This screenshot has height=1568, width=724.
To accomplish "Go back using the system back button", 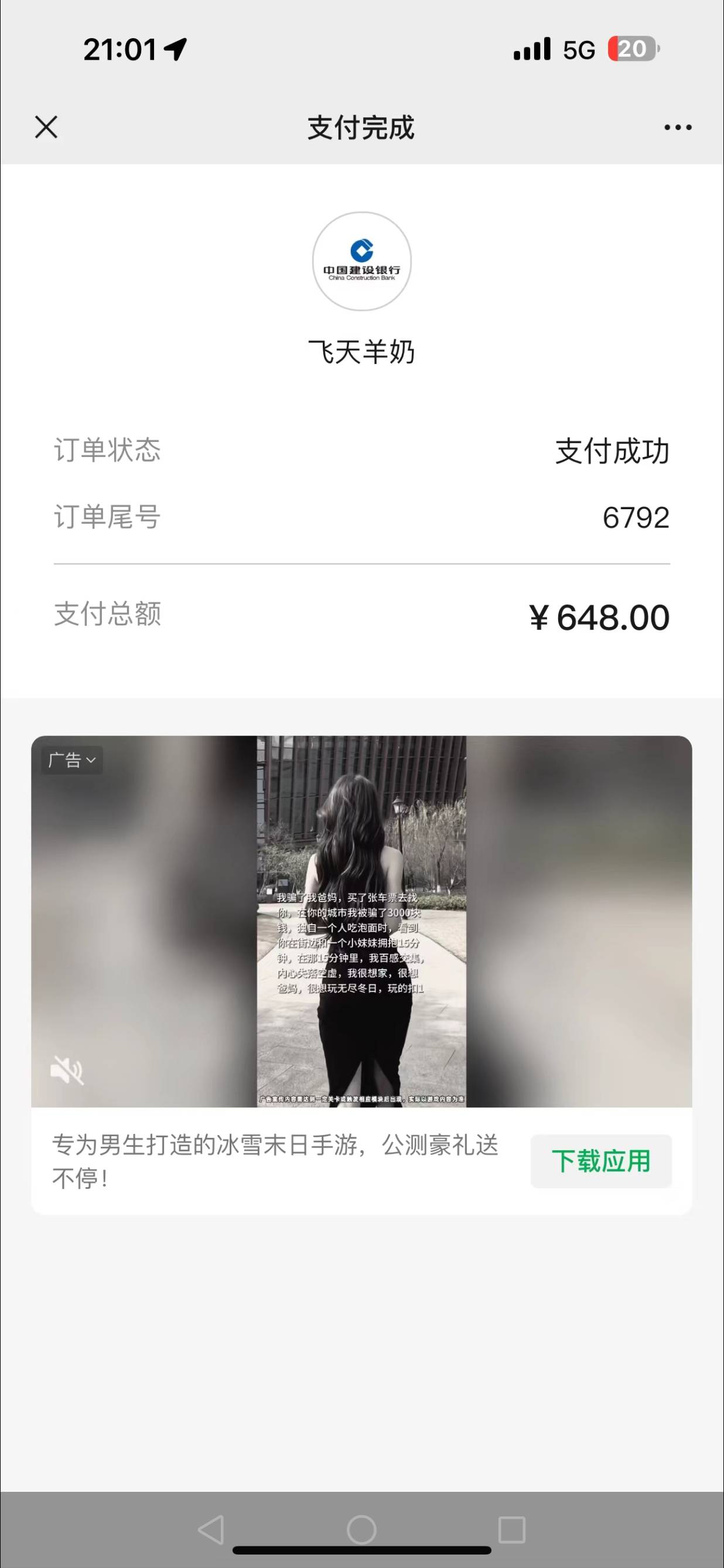I will click(211, 1529).
